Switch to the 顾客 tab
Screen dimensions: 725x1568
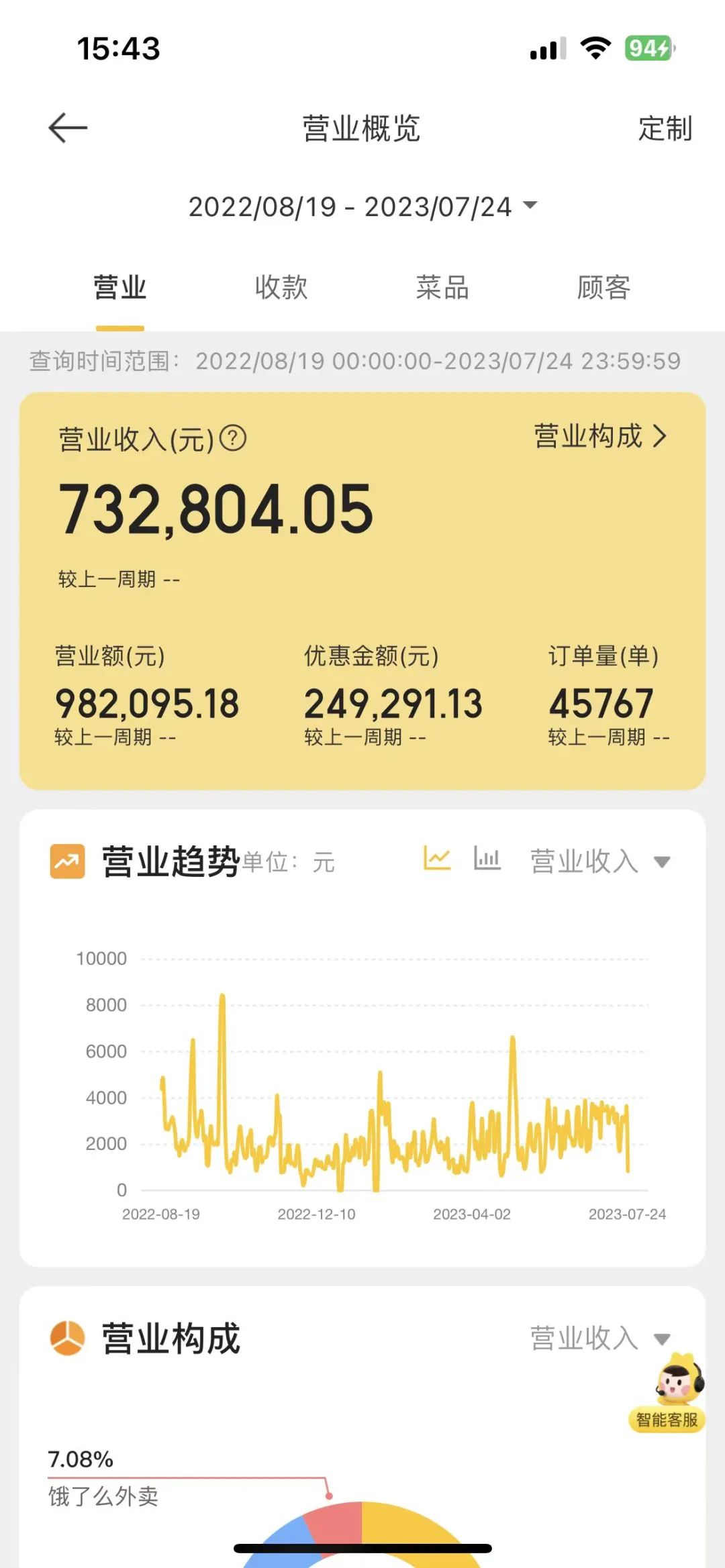coord(603,288)
